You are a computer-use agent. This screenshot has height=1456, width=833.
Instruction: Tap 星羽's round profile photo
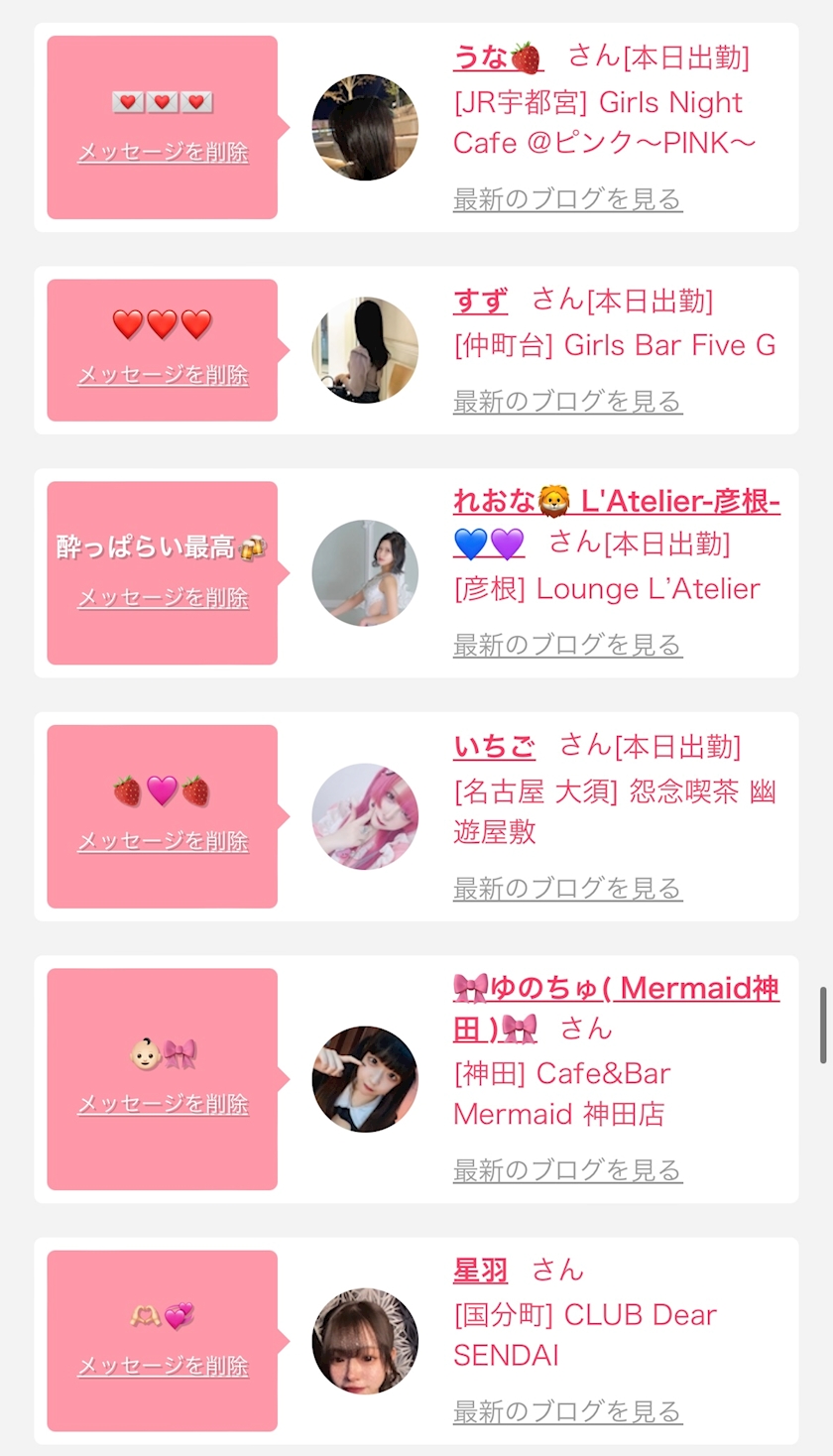[x=365, y=1341]
